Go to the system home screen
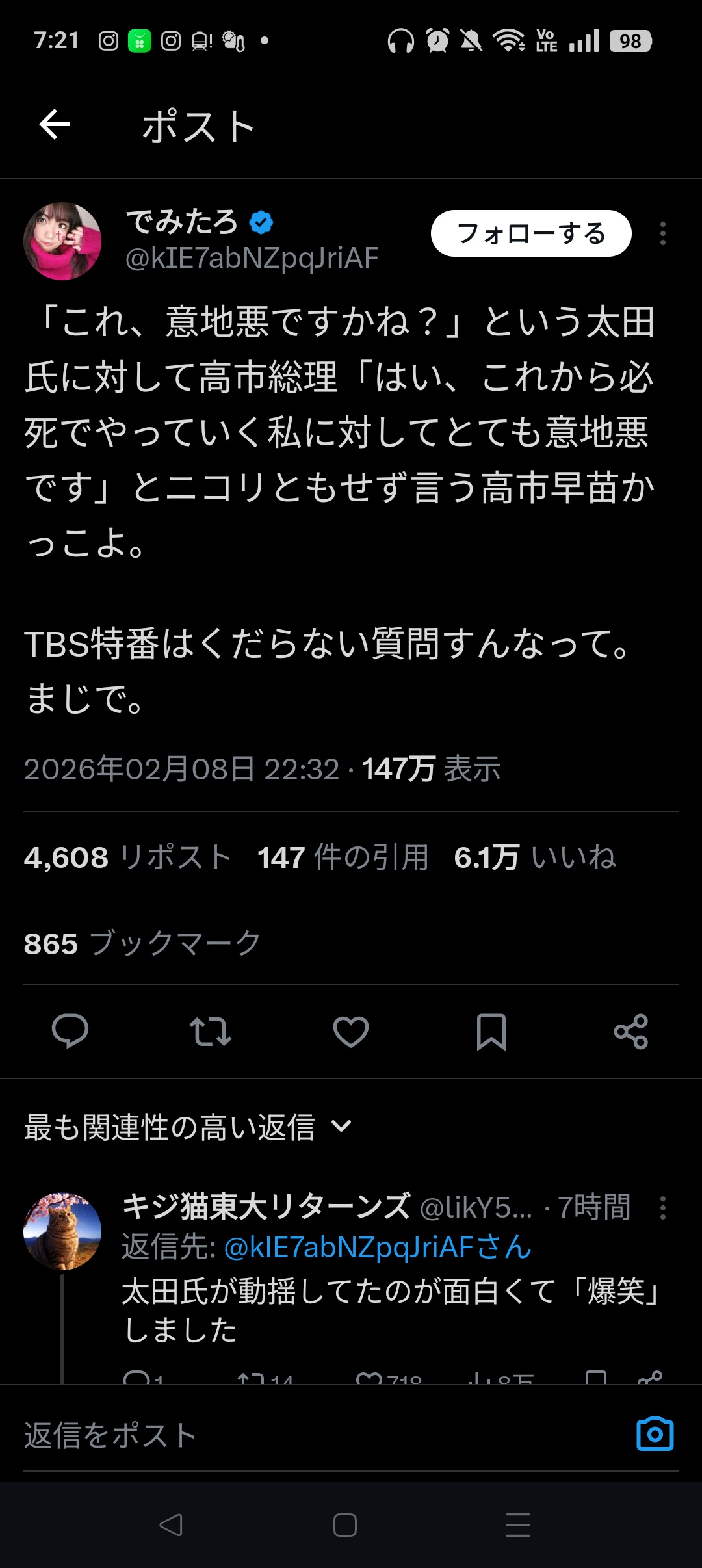702x1568 pixels. tap(344, 1524)
